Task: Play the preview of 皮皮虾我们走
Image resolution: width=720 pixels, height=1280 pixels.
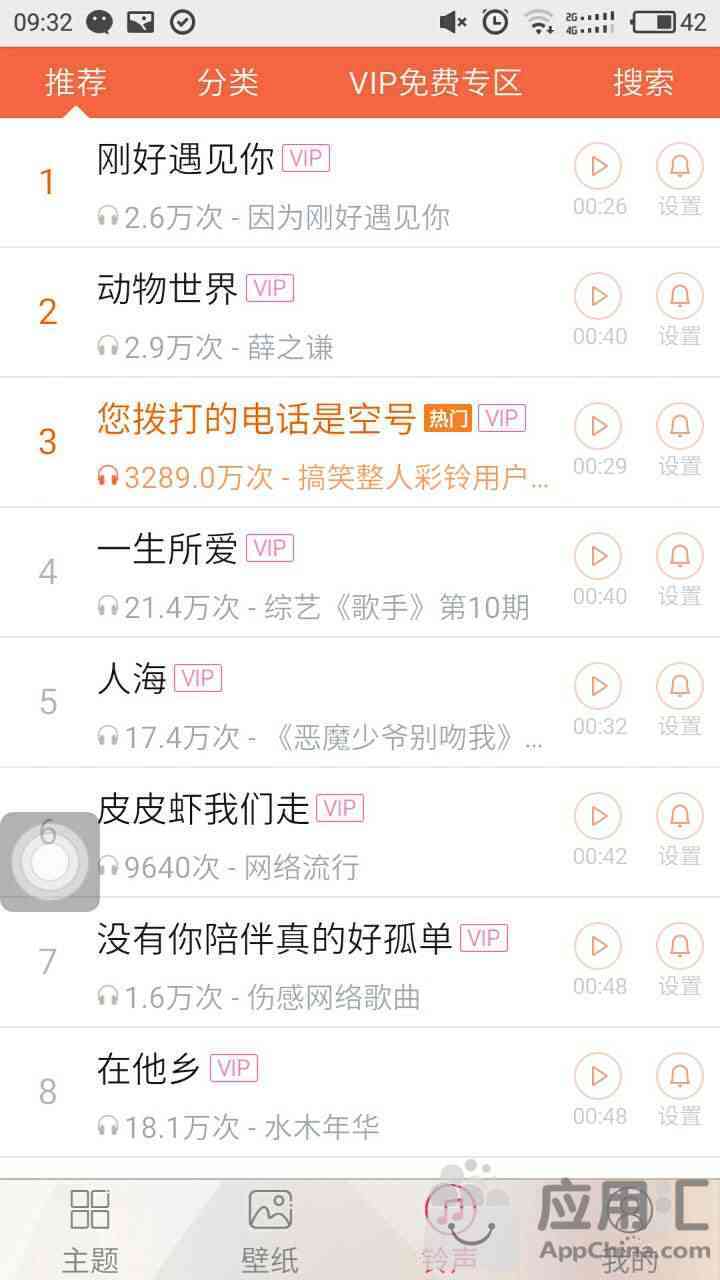Action: pyautogui.click(x=598, y=816)
